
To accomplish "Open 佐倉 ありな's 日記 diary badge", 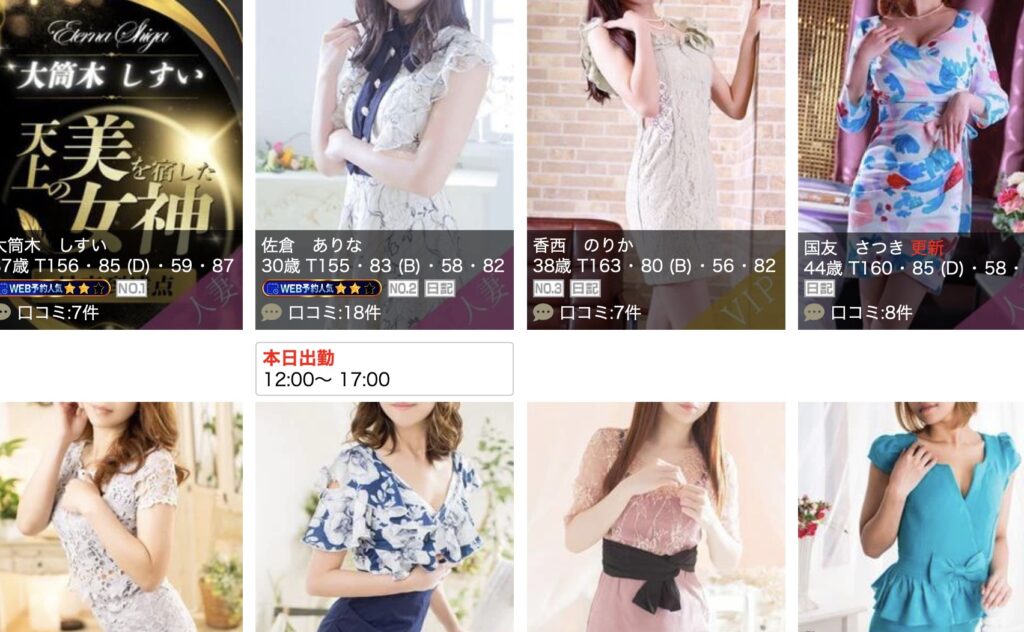I will [x=439, y=289].
